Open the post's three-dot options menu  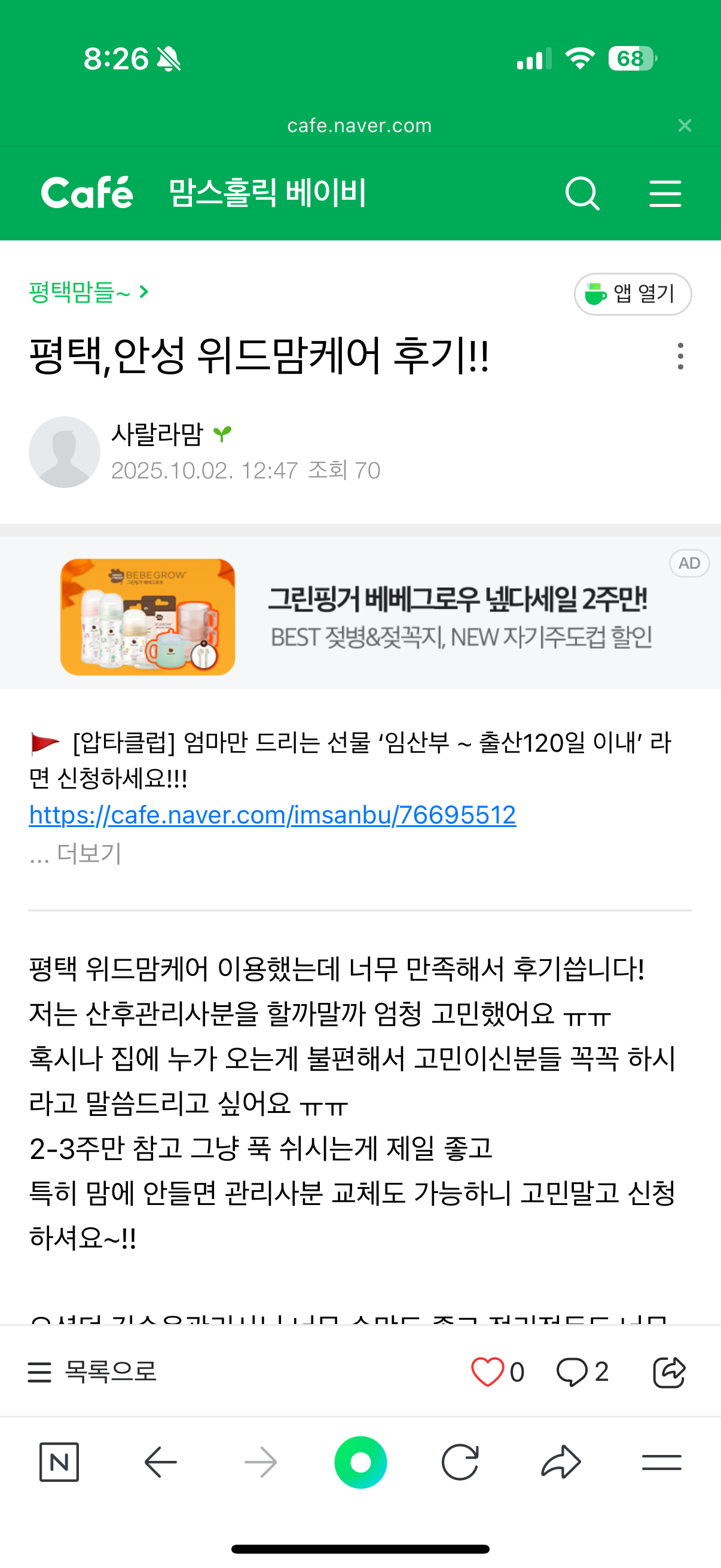[x=680, y=356]
